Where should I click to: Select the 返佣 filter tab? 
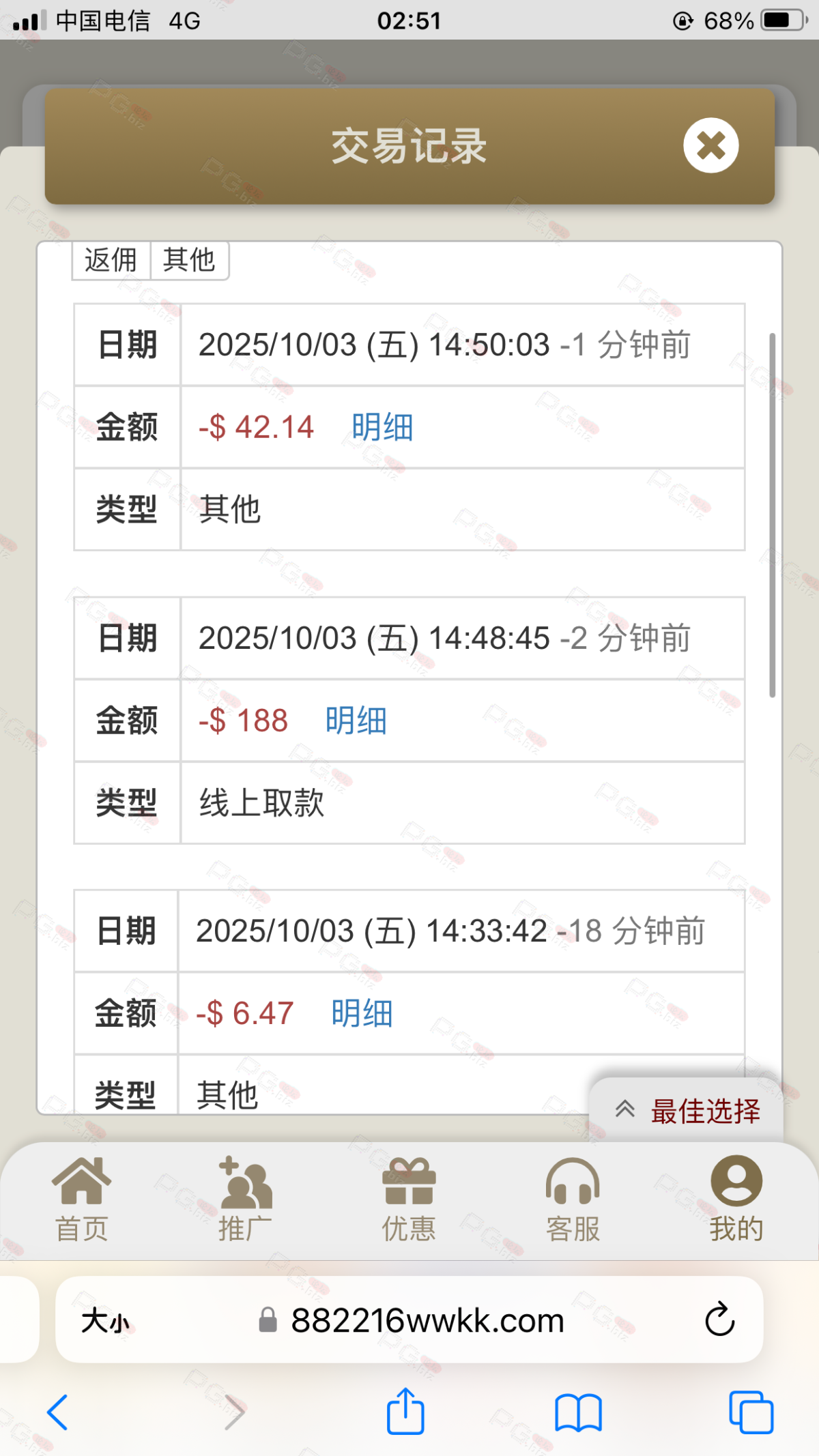click(111, 260)
